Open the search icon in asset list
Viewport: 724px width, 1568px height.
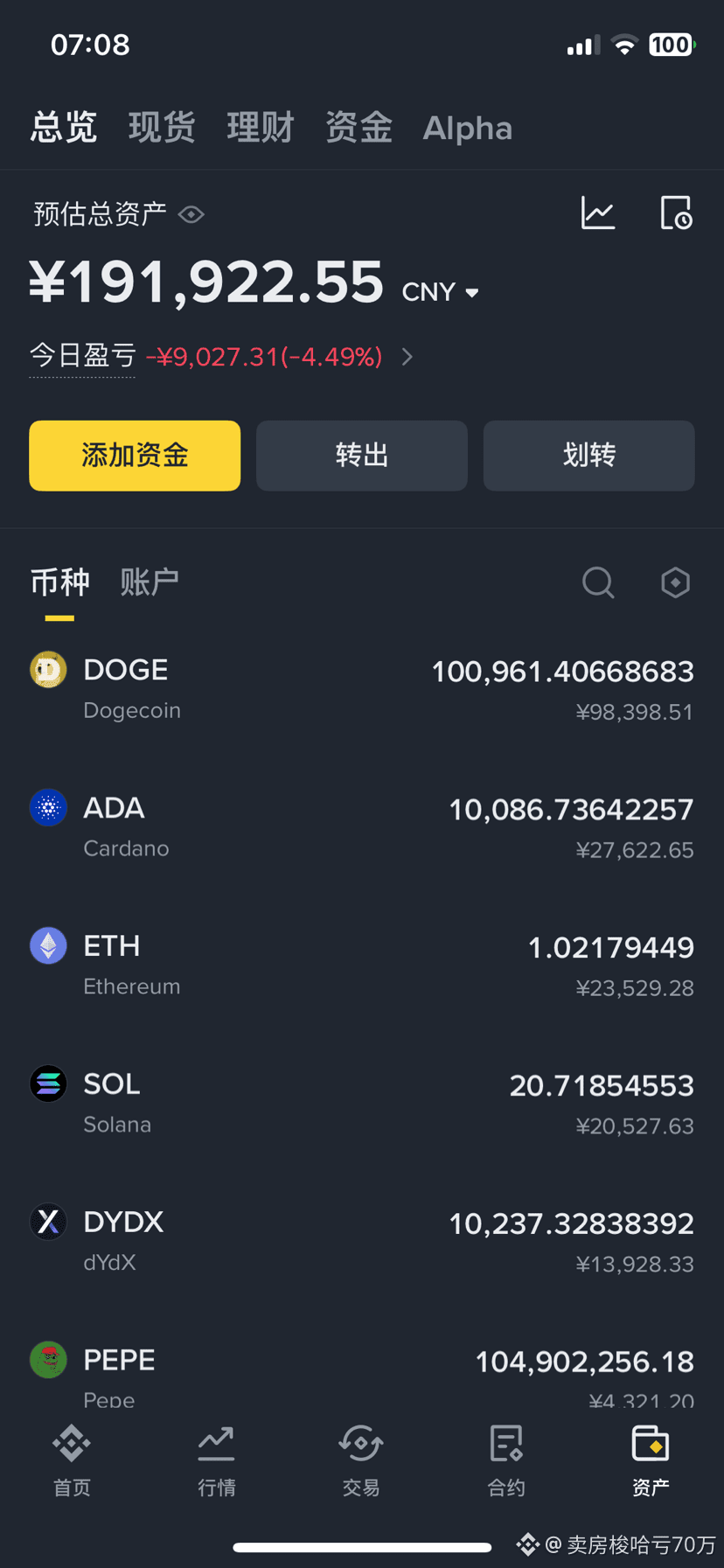click(x=598, y=582)
